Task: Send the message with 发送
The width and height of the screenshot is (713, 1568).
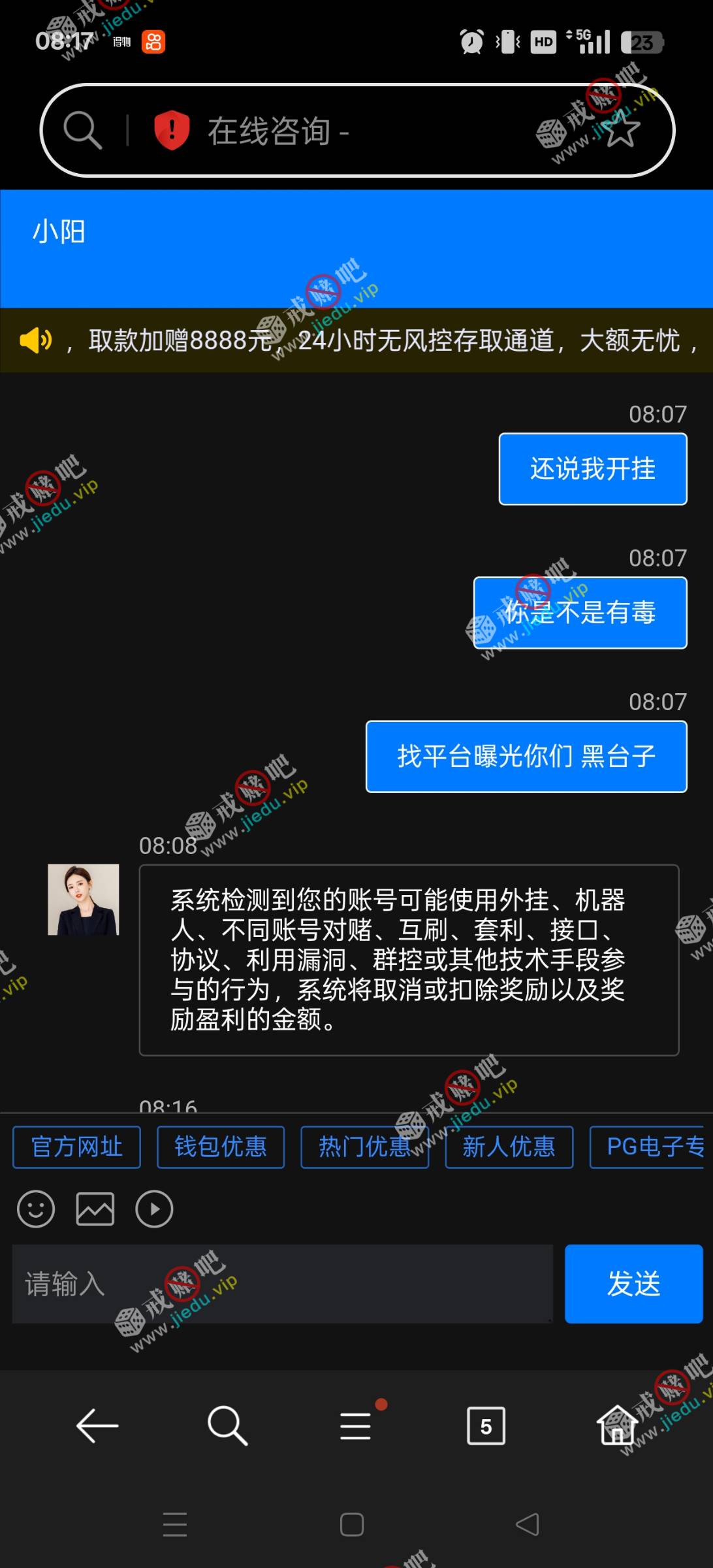Action: tap(633, 1284)
